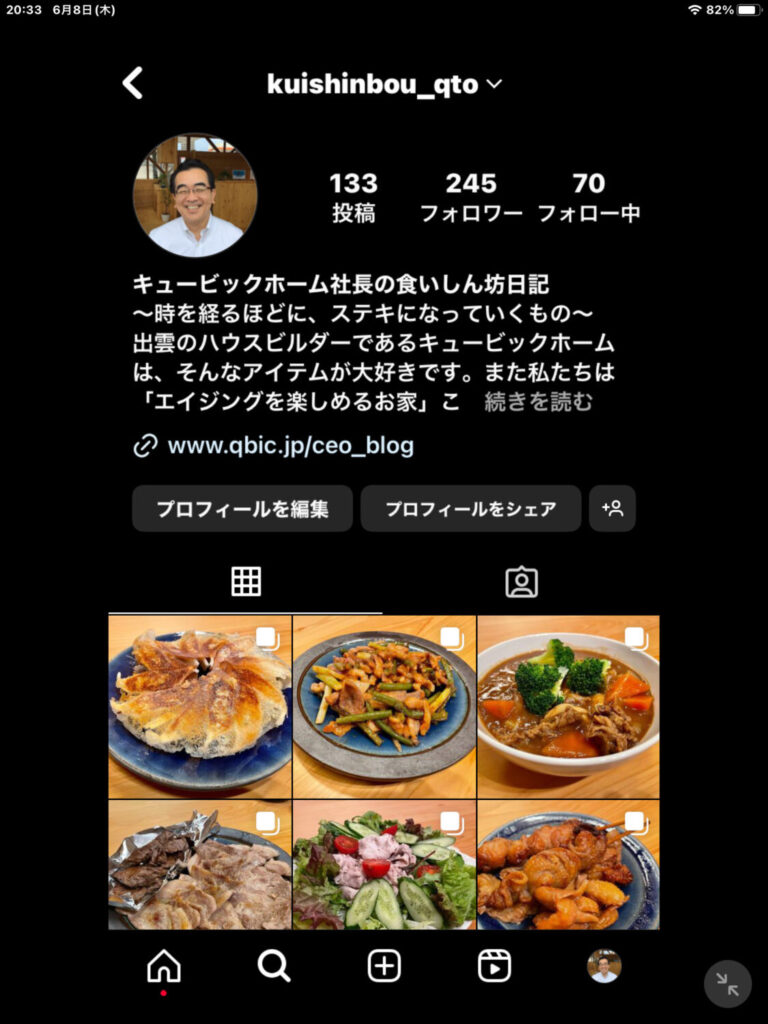Open the Reels tab
768x1024 pixels.
[494, 966]
